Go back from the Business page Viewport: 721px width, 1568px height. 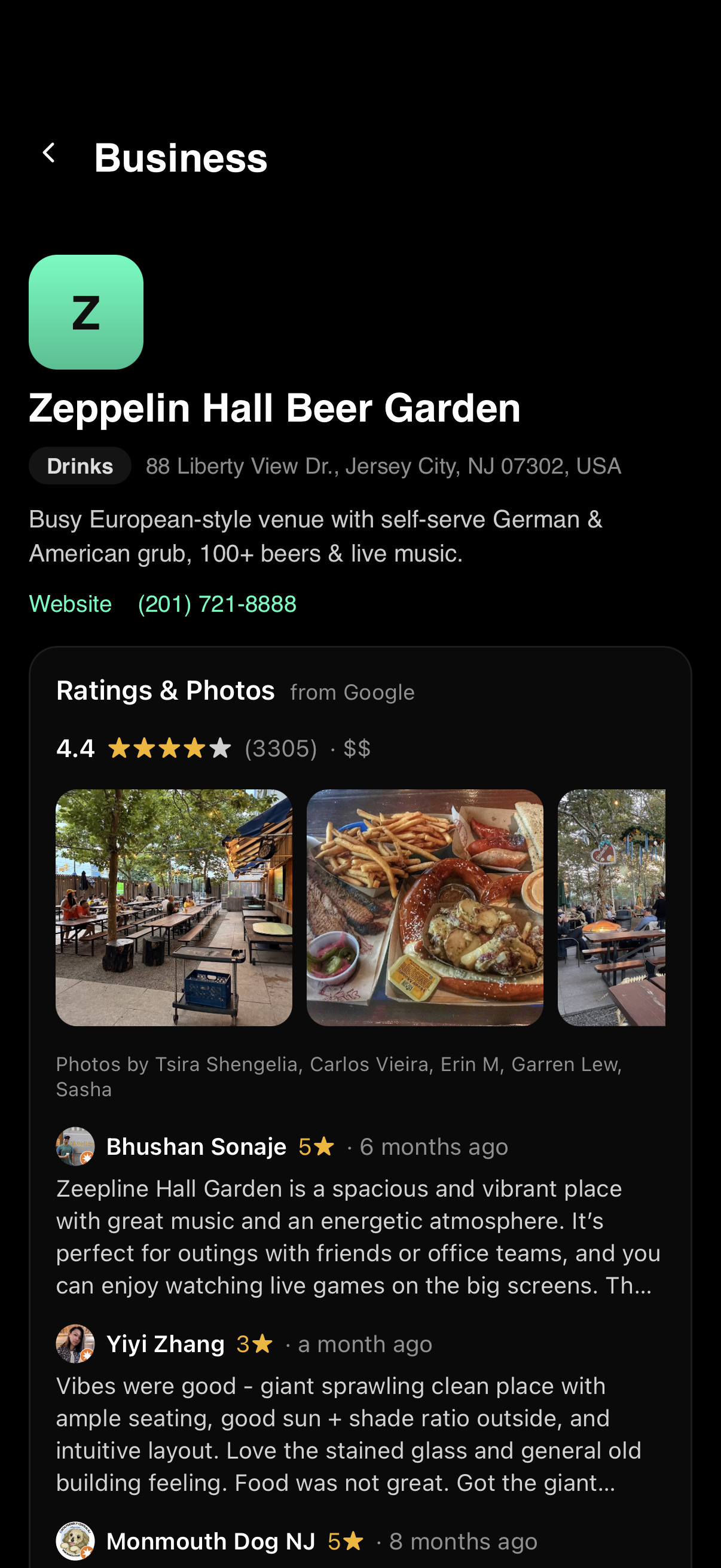pyautogui.click(x=49, y=152)
